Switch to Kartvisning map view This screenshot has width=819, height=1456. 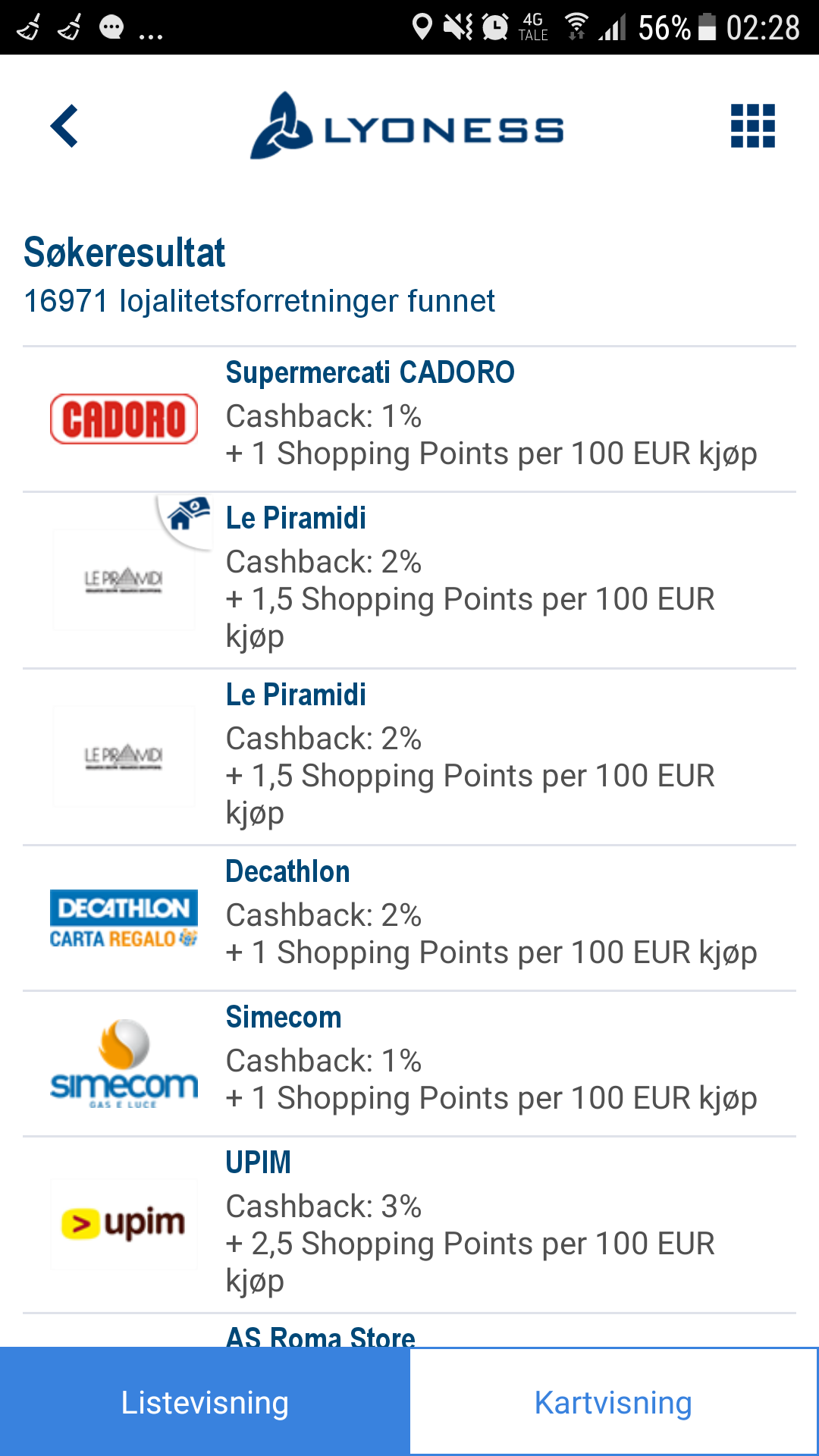(x=613, y=1403)
